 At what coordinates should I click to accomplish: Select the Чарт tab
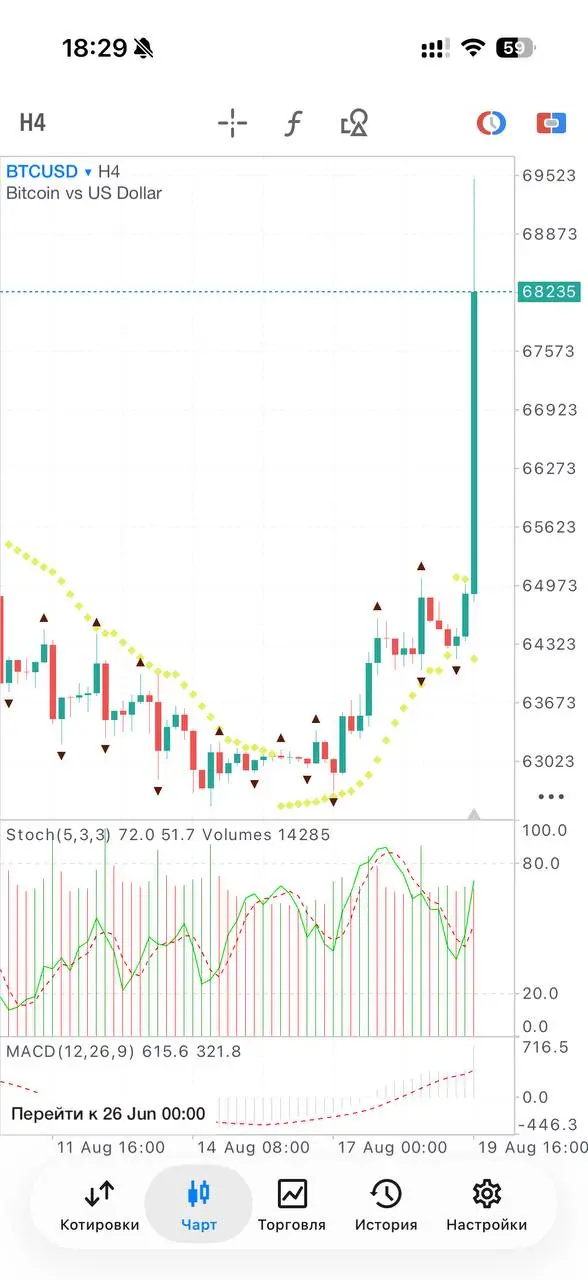pyautogui.click(x=199, y=1205)
